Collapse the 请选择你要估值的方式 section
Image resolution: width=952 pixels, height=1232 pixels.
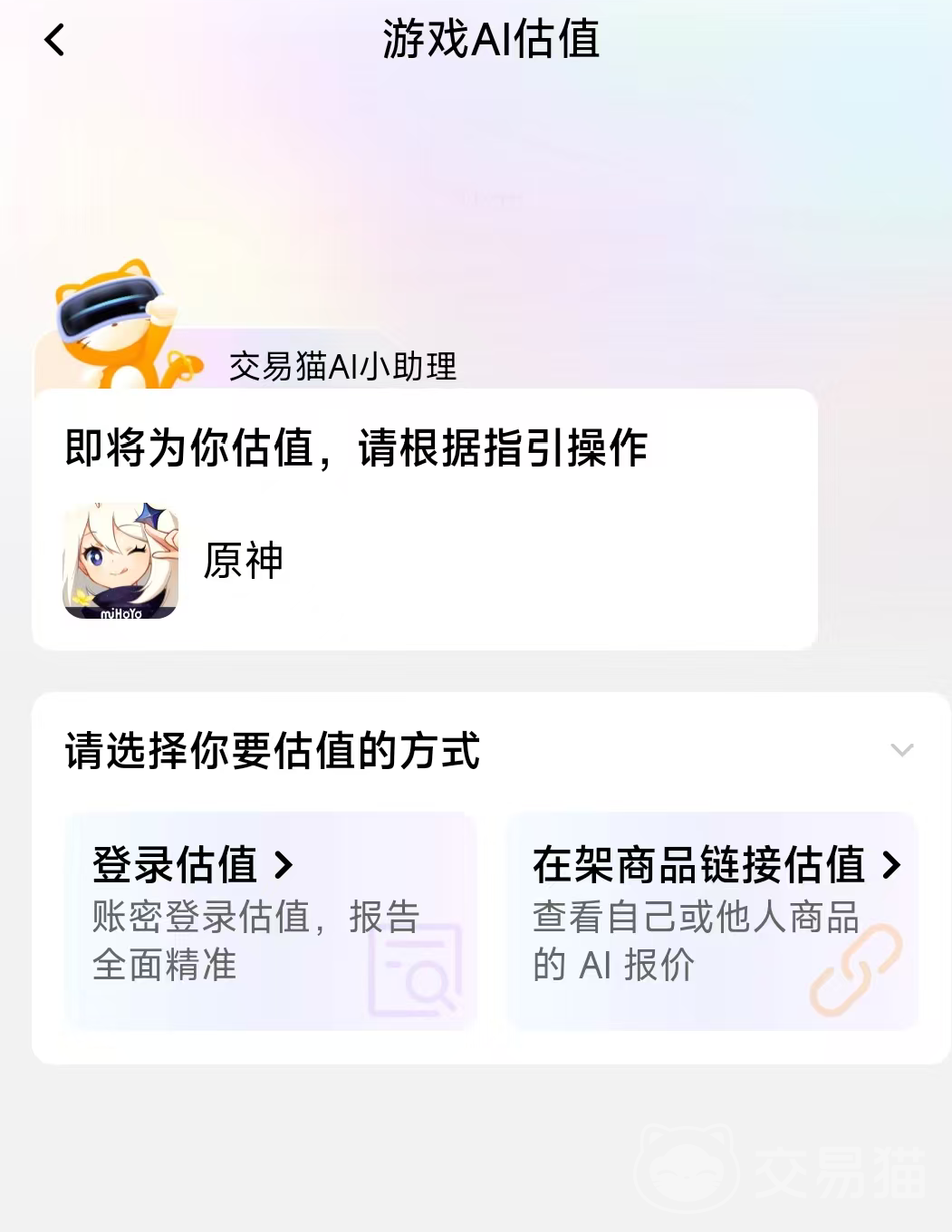[901, 750]
